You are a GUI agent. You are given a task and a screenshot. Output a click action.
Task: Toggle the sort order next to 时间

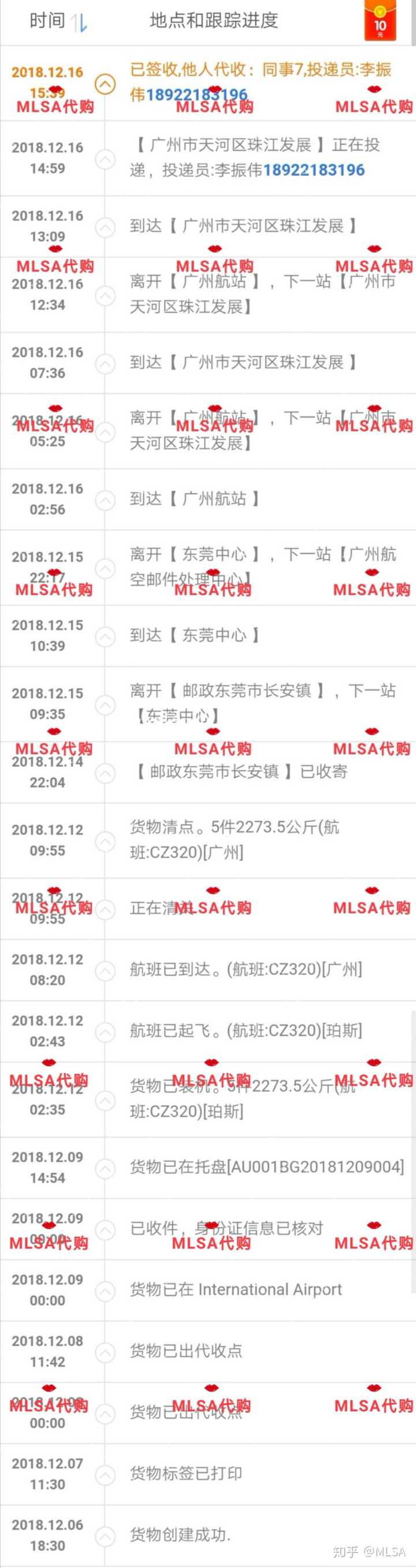tap(79, 23)
